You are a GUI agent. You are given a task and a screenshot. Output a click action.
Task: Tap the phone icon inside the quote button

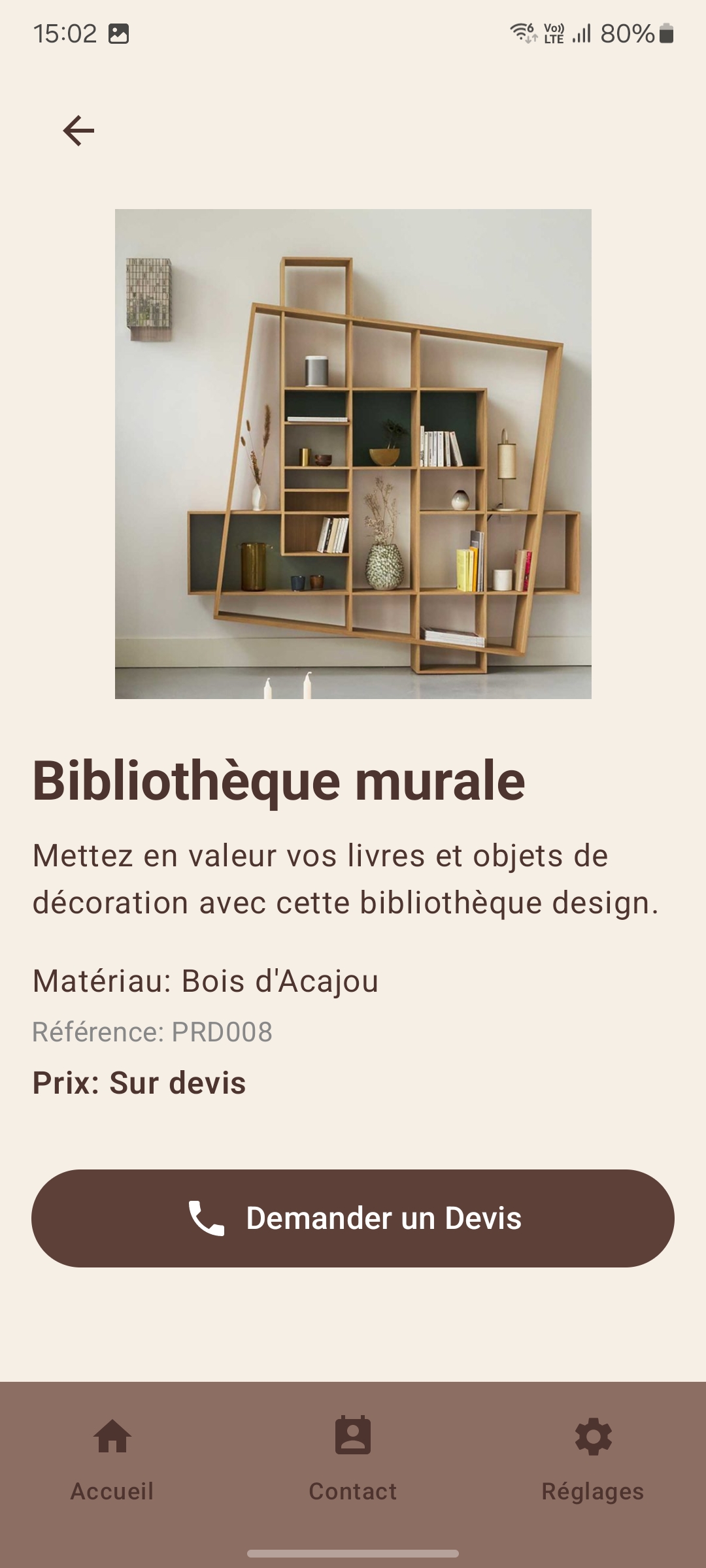[206, 1218]
